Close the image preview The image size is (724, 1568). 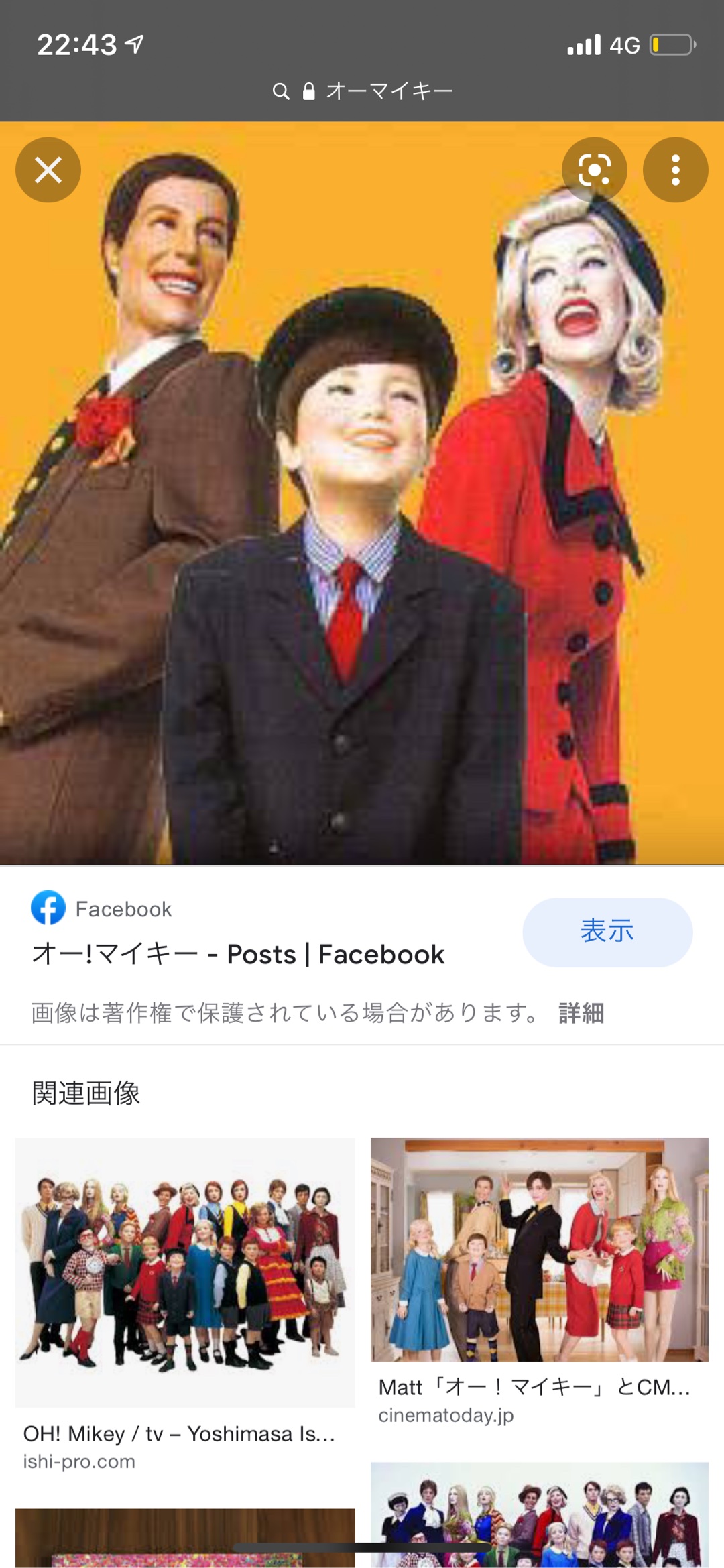click(48, 170)
